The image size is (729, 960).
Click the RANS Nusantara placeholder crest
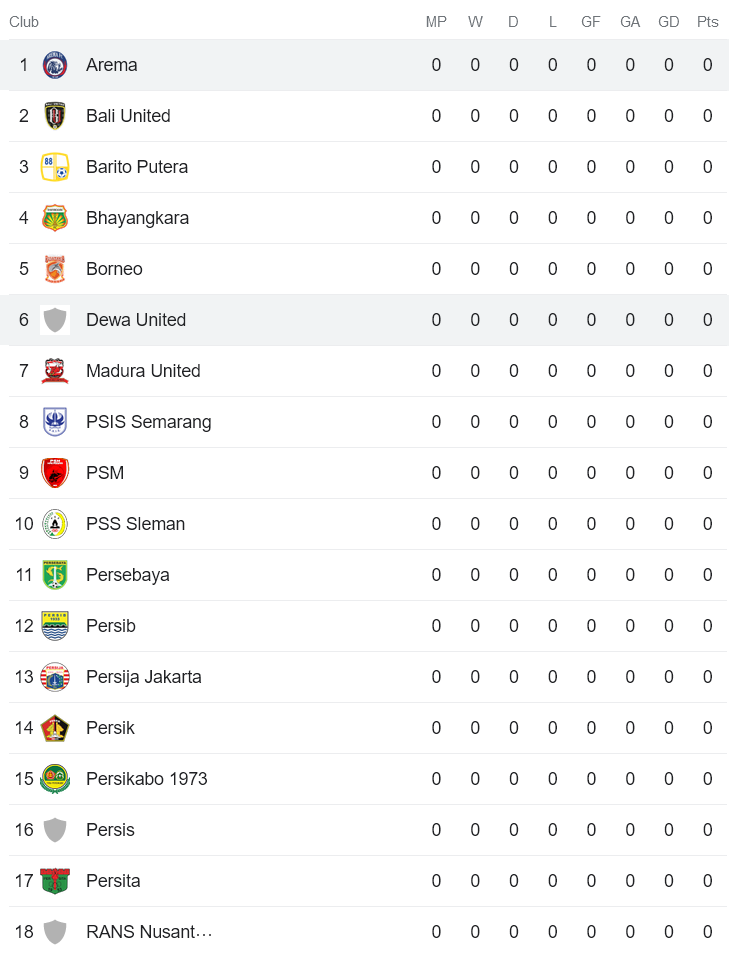(x=55, y=931)
